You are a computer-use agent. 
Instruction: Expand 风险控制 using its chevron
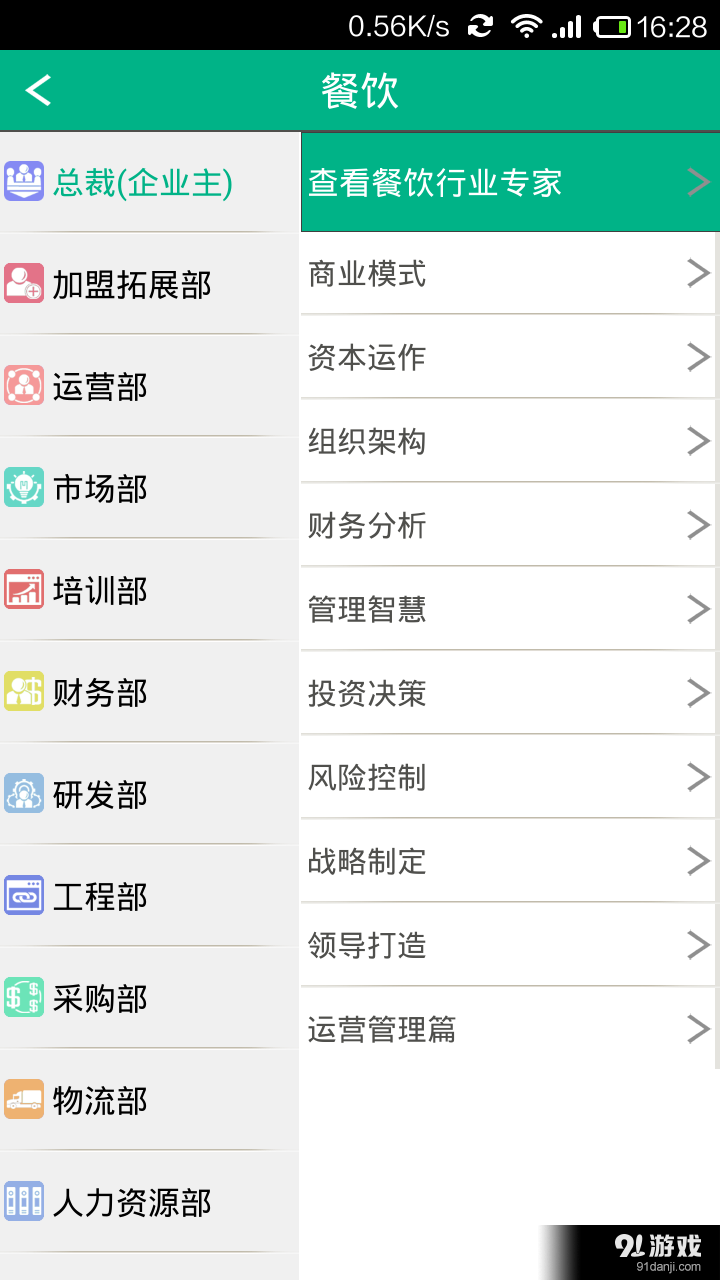699,777
